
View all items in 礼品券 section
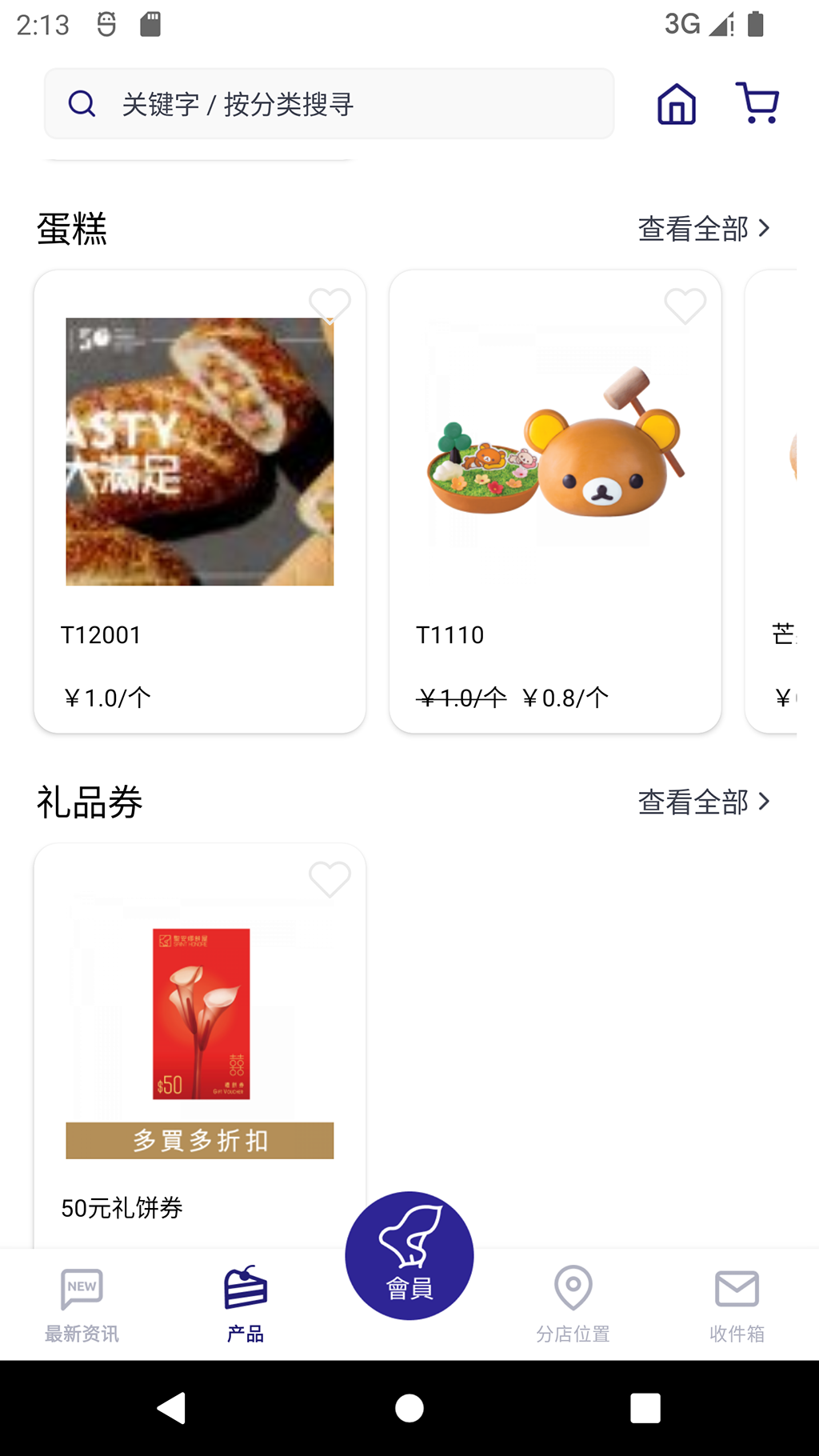pyautogui.click(x=704, y=802)
